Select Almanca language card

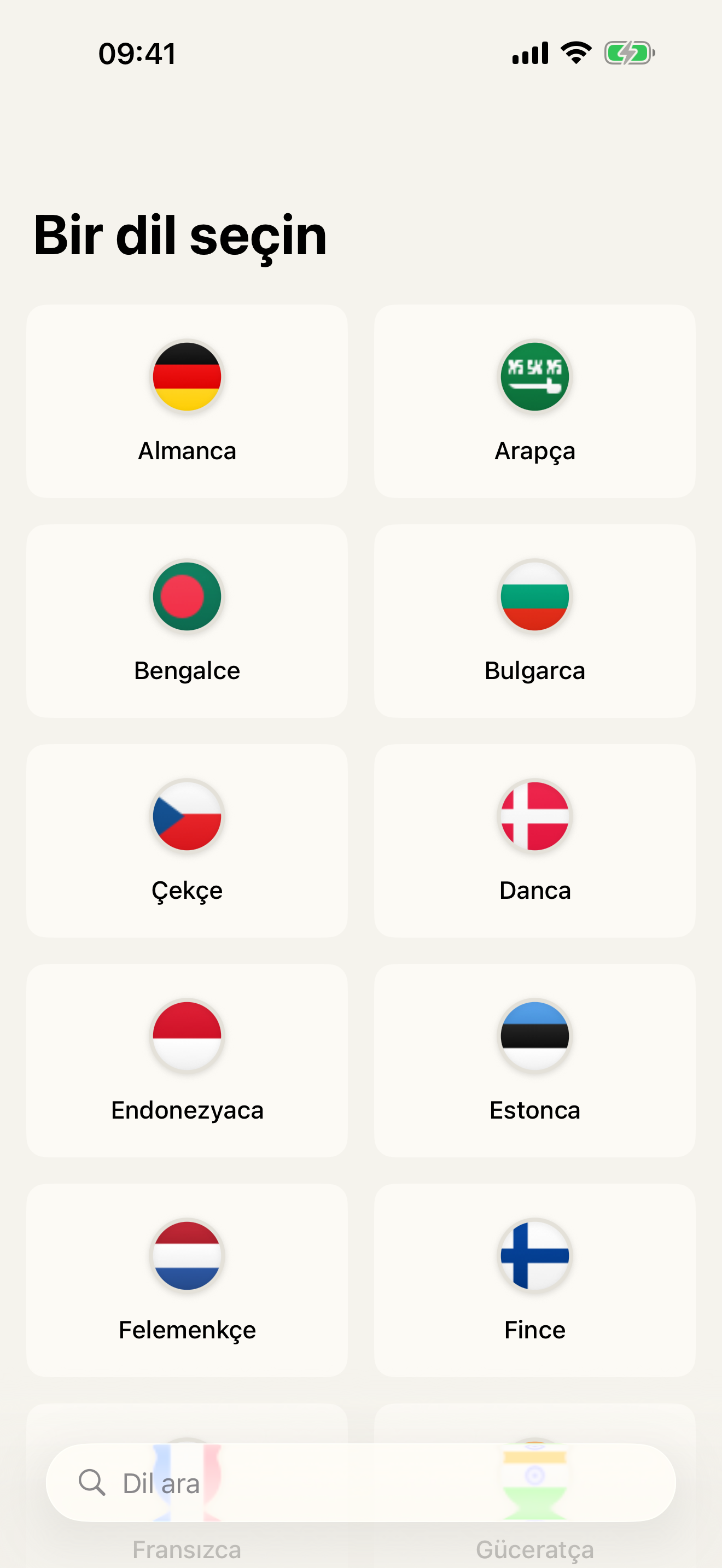(187, 402)
